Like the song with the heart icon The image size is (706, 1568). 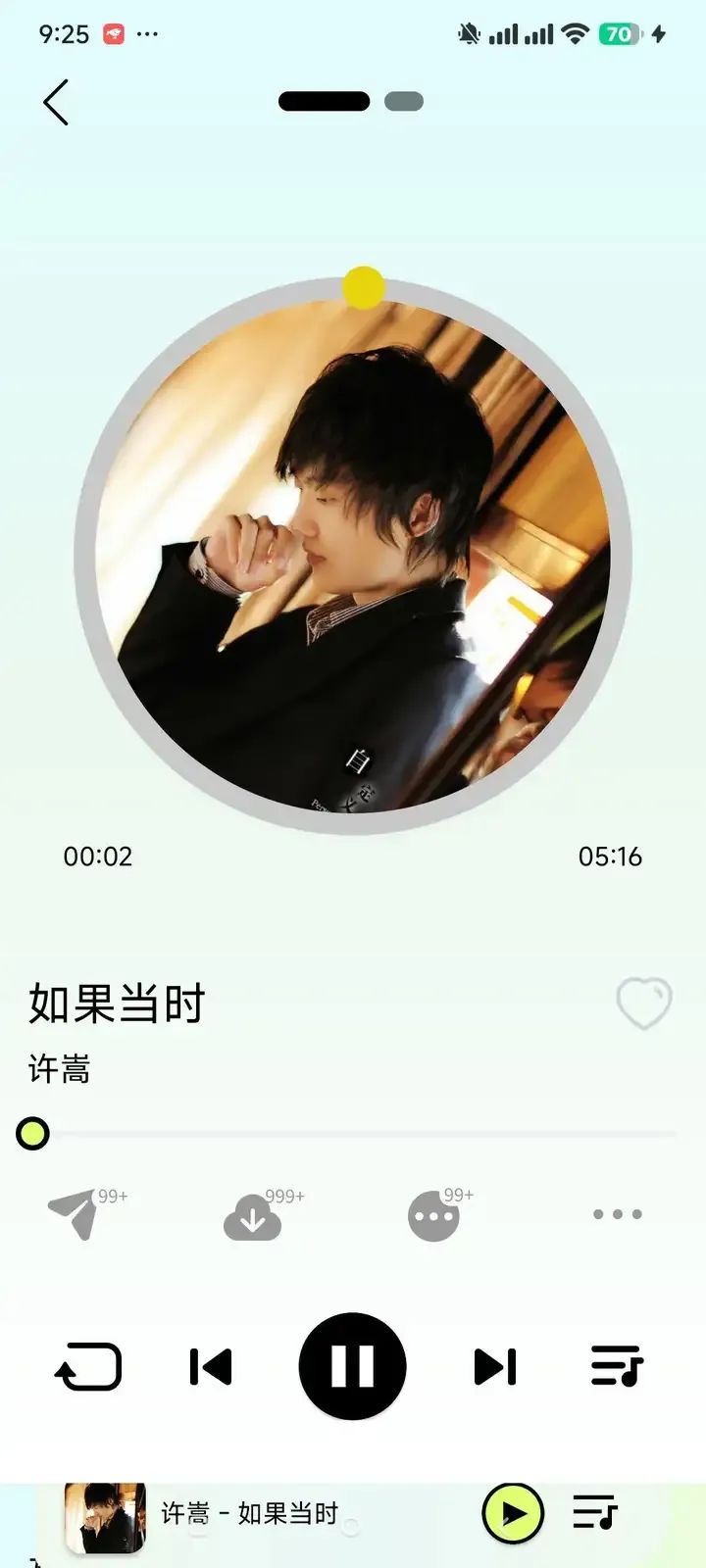coord(644,1003)
